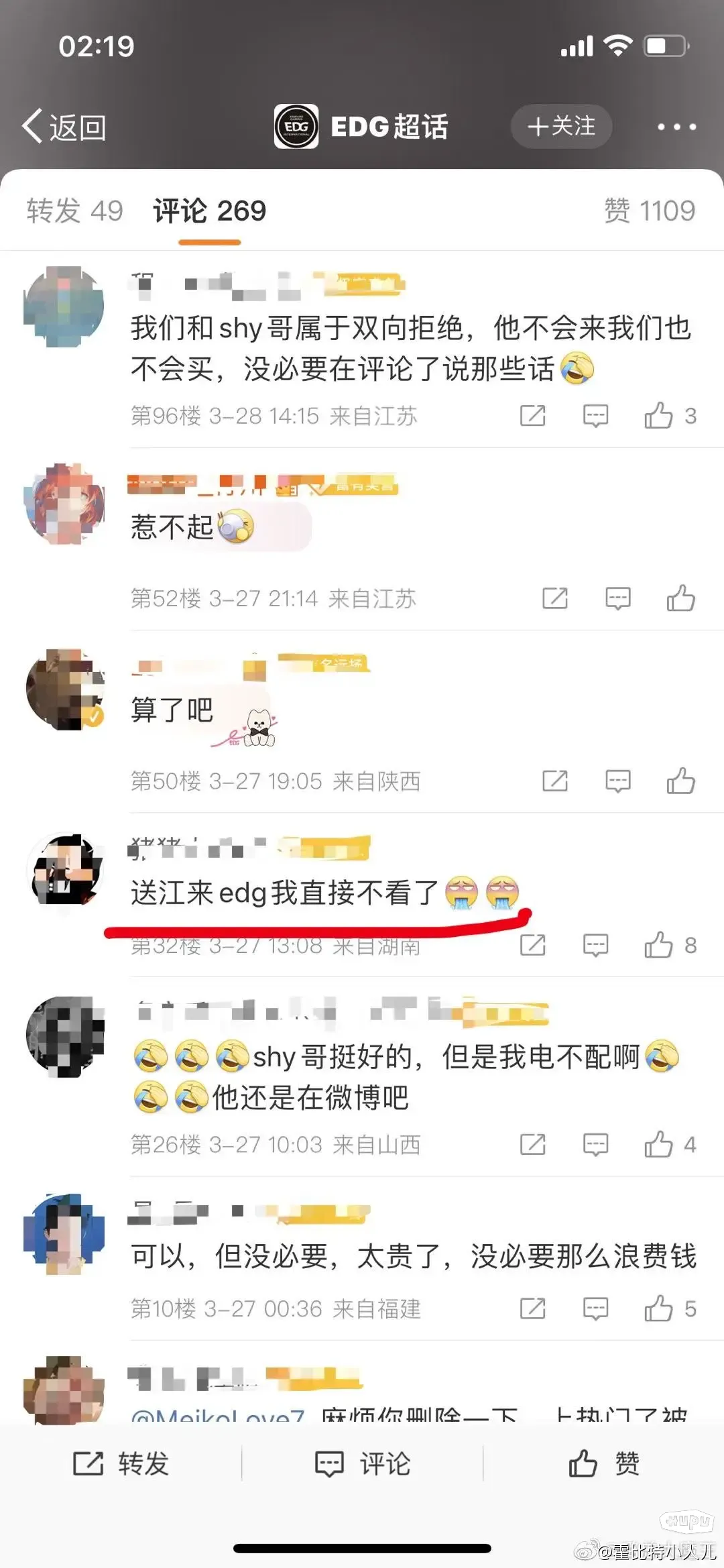Like the comment on 第96楼
This screenshot has width=724, height=1568.
658,416
